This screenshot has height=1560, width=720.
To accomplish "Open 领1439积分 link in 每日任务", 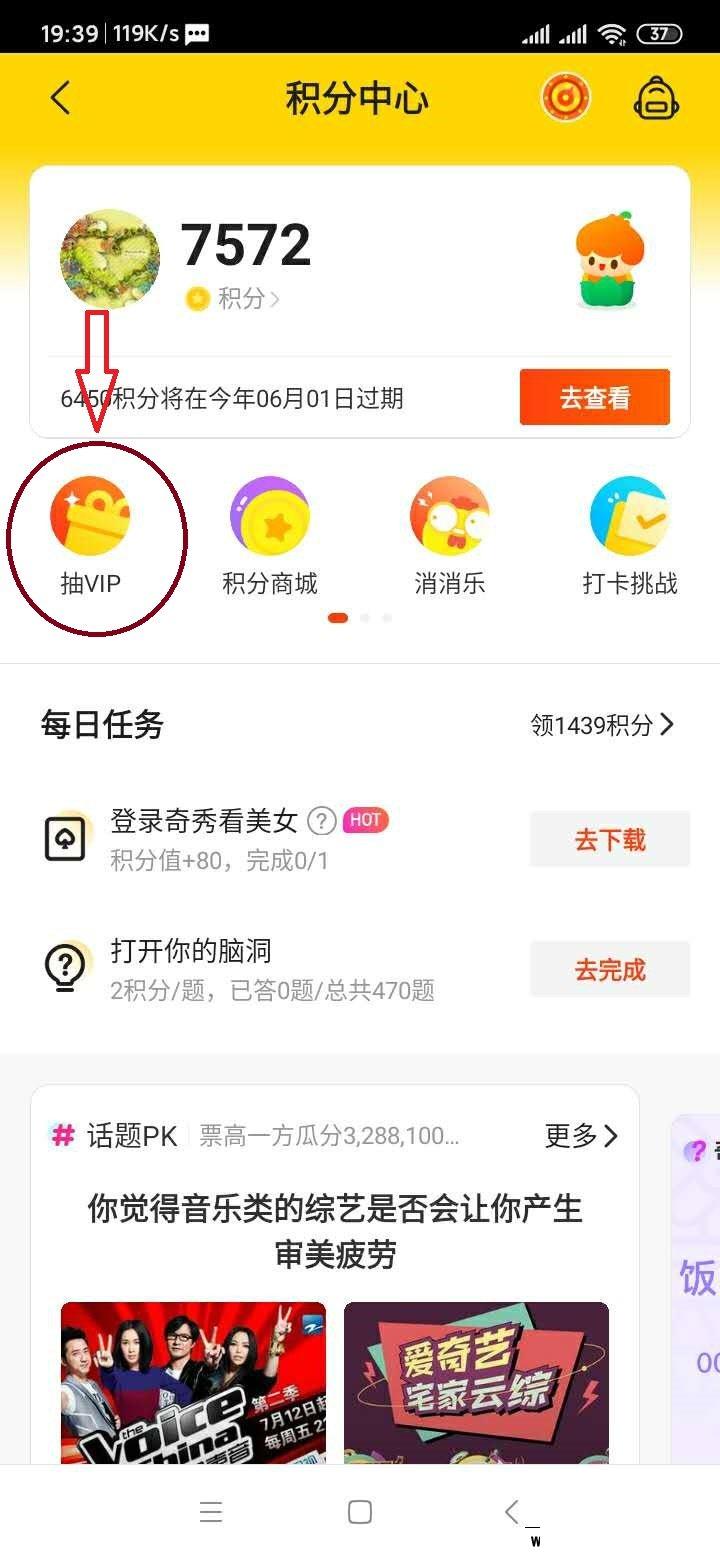I will click(602, 725).
